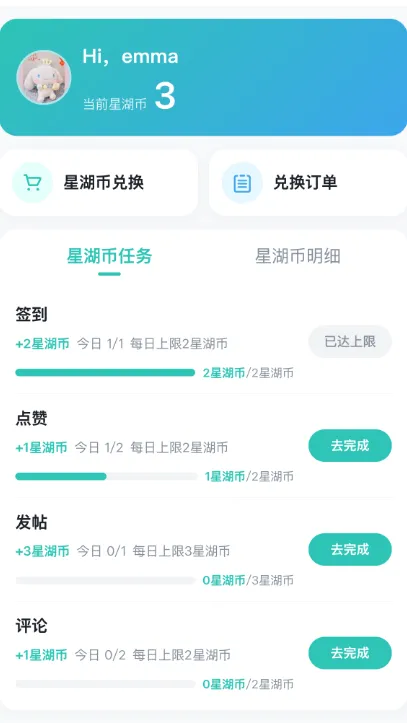This screenshot has width=407, height=723.
Task: Tap 去完成 for the 点赞 task
Action: [x=350, y=445]
